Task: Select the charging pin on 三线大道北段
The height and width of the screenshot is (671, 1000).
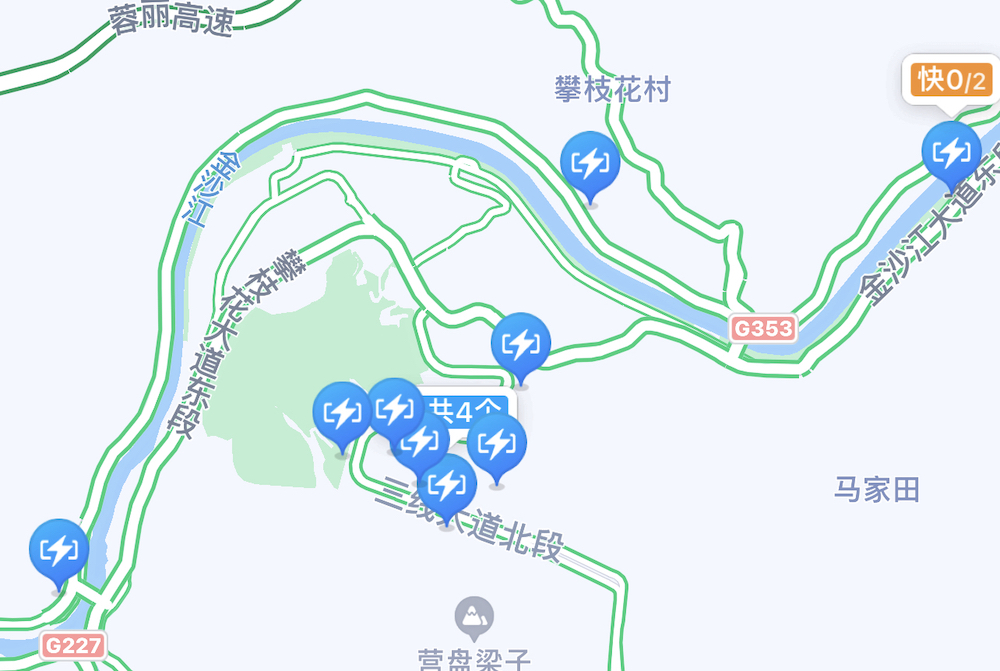Action: 446,486
